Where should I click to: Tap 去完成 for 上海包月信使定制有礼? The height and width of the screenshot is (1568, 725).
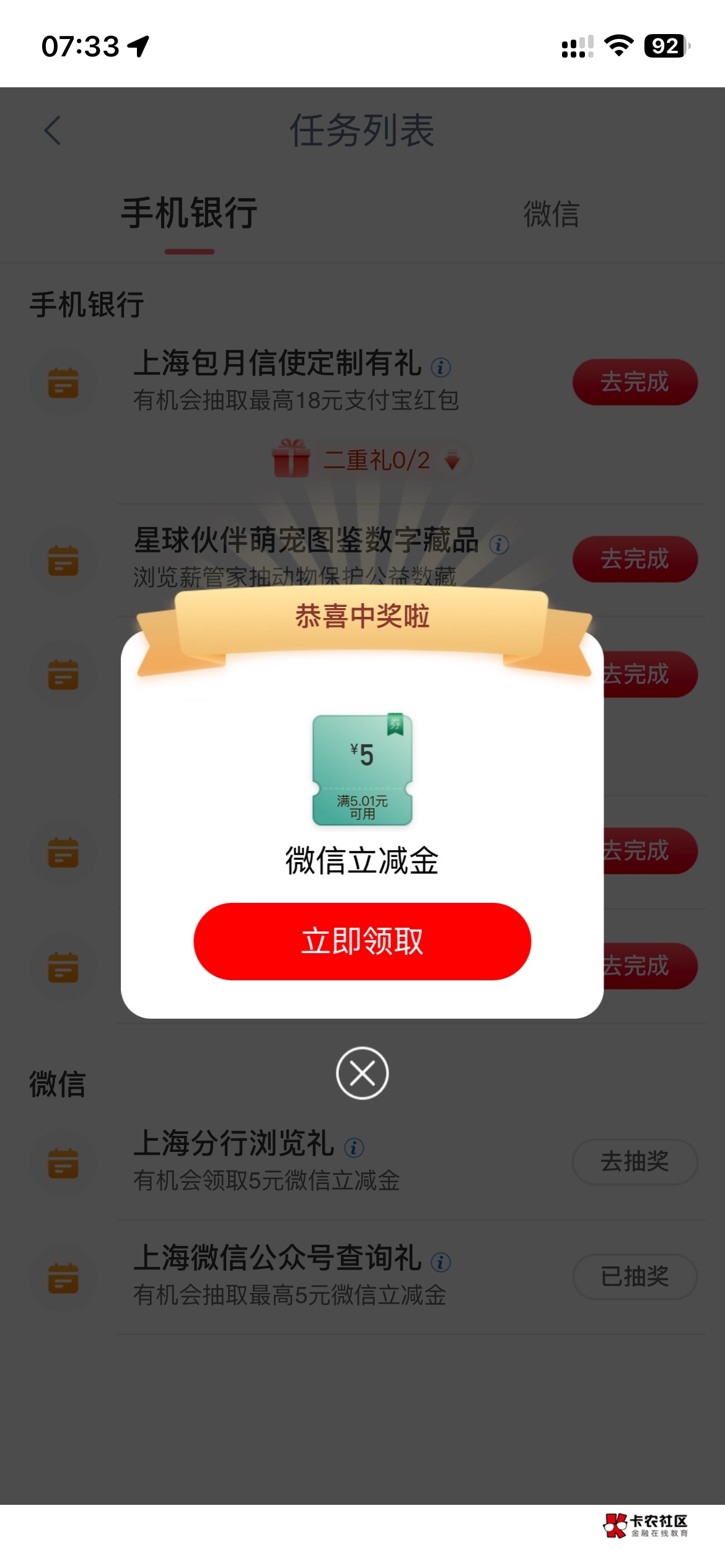tap(635, 382)
